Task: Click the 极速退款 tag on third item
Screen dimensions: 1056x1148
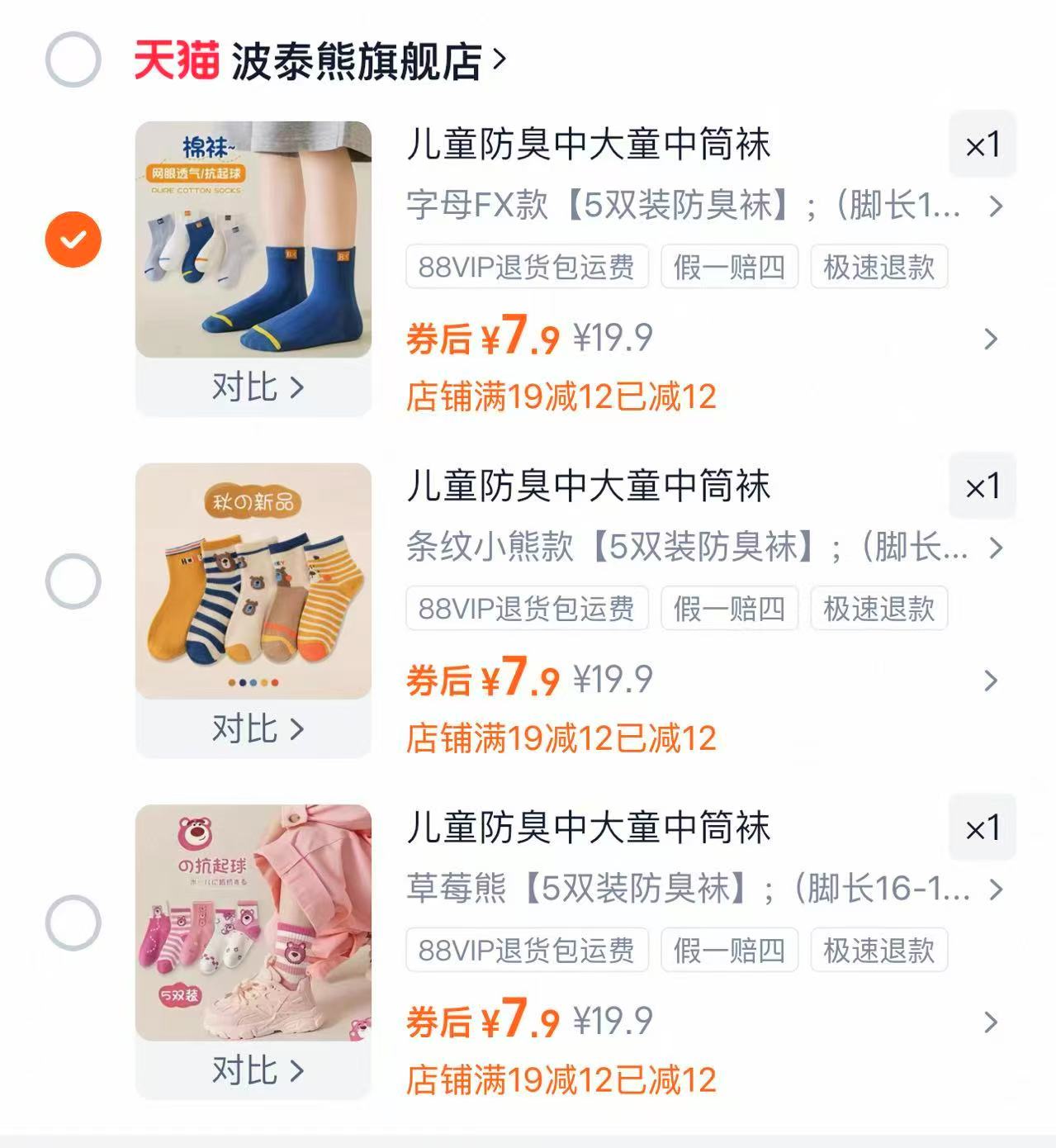Action: pyautogui.click(x=878, y=951)
